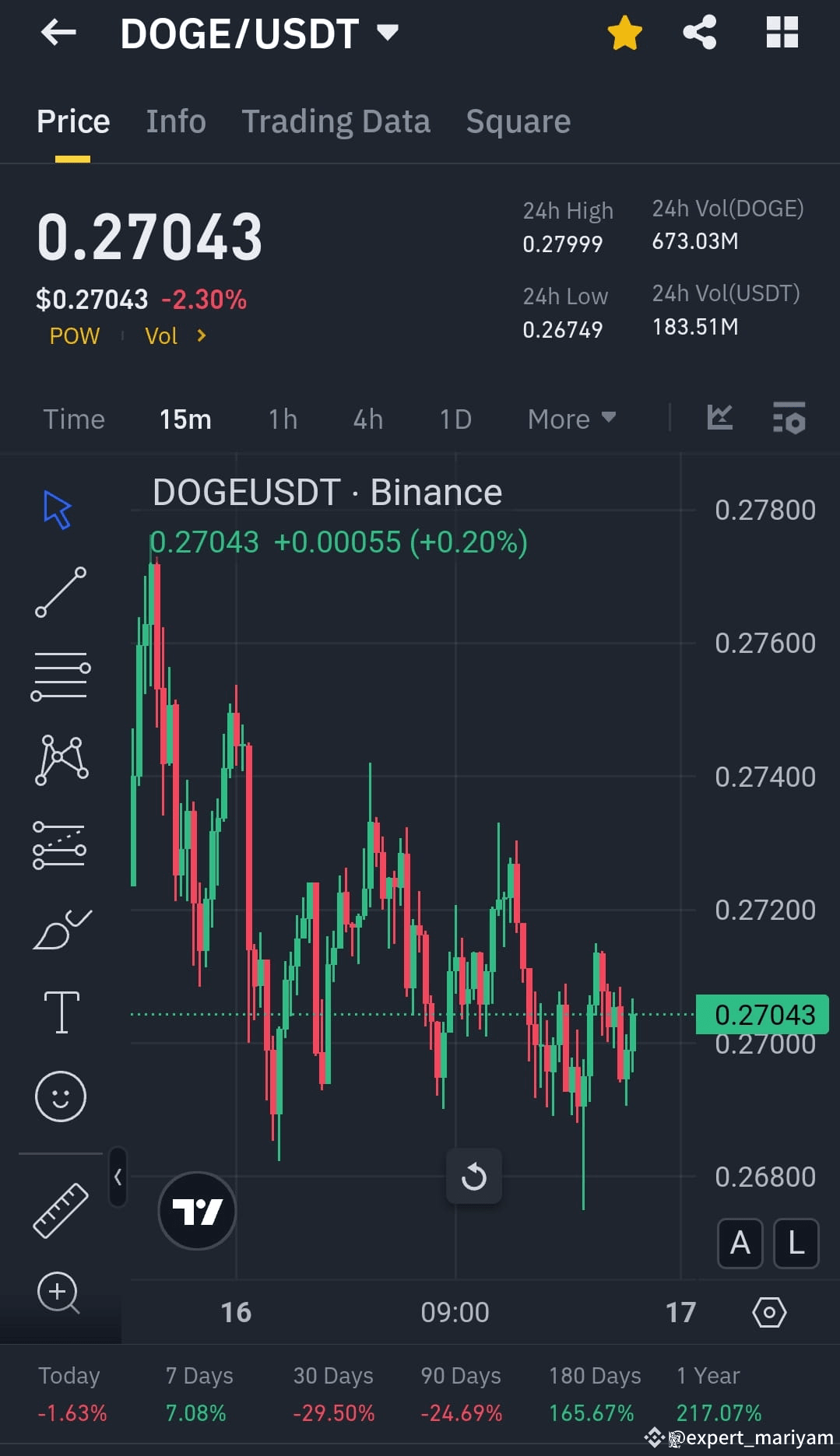
Task: Enable log scale with the L button
Action: coord(796,1244)
